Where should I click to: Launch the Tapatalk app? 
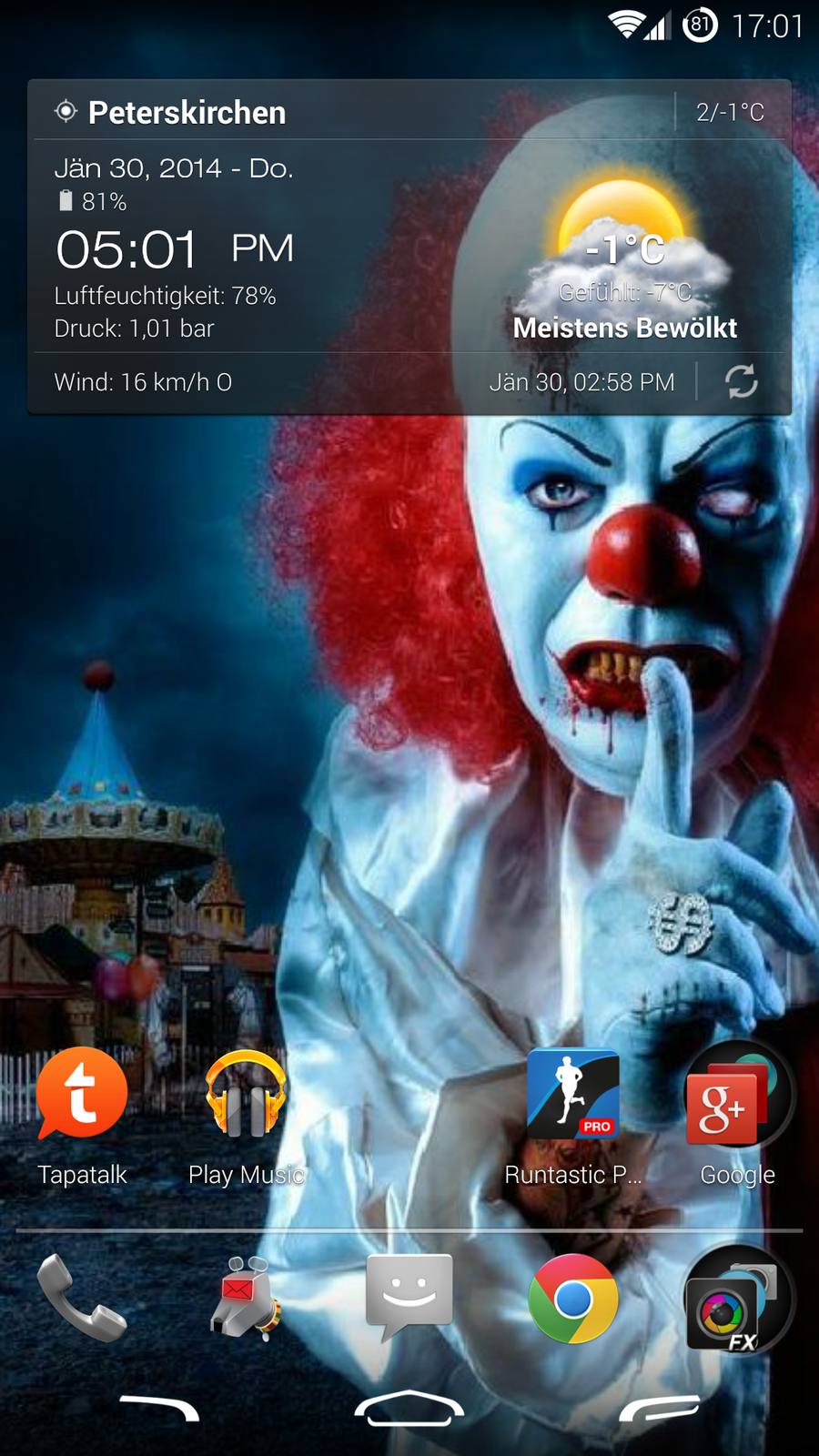(x=82, y=1095)
